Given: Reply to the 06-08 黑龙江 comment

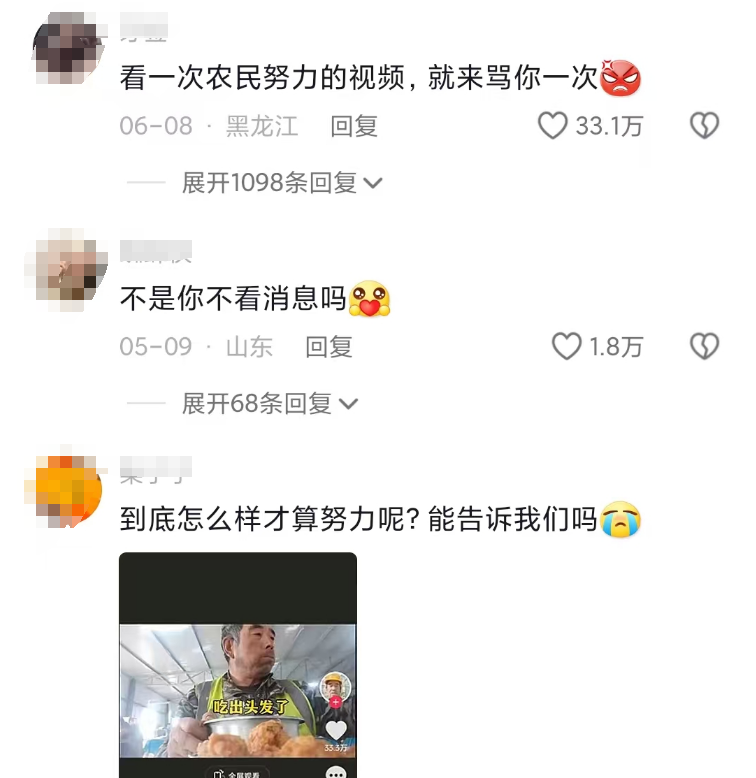Looking at the screenshot, I should 354,126.
